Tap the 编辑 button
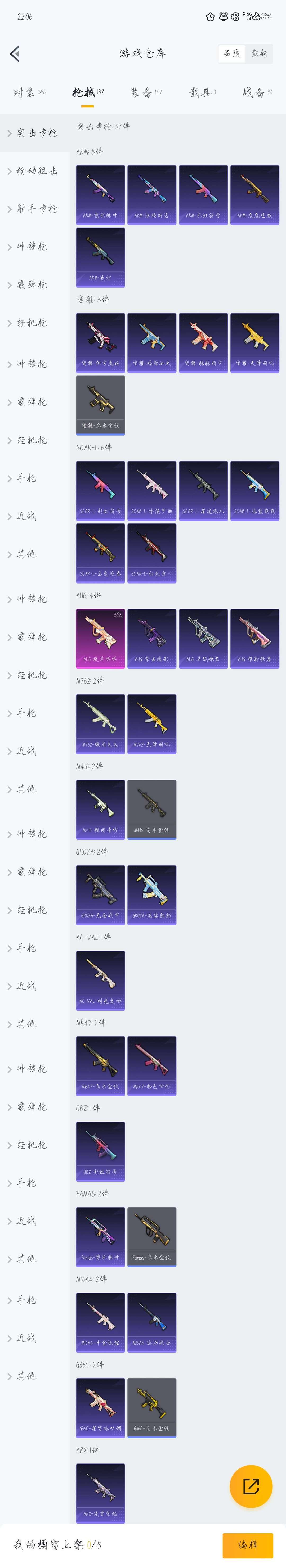This screenshot has width=286, height=1568. tap(248, 1544)
